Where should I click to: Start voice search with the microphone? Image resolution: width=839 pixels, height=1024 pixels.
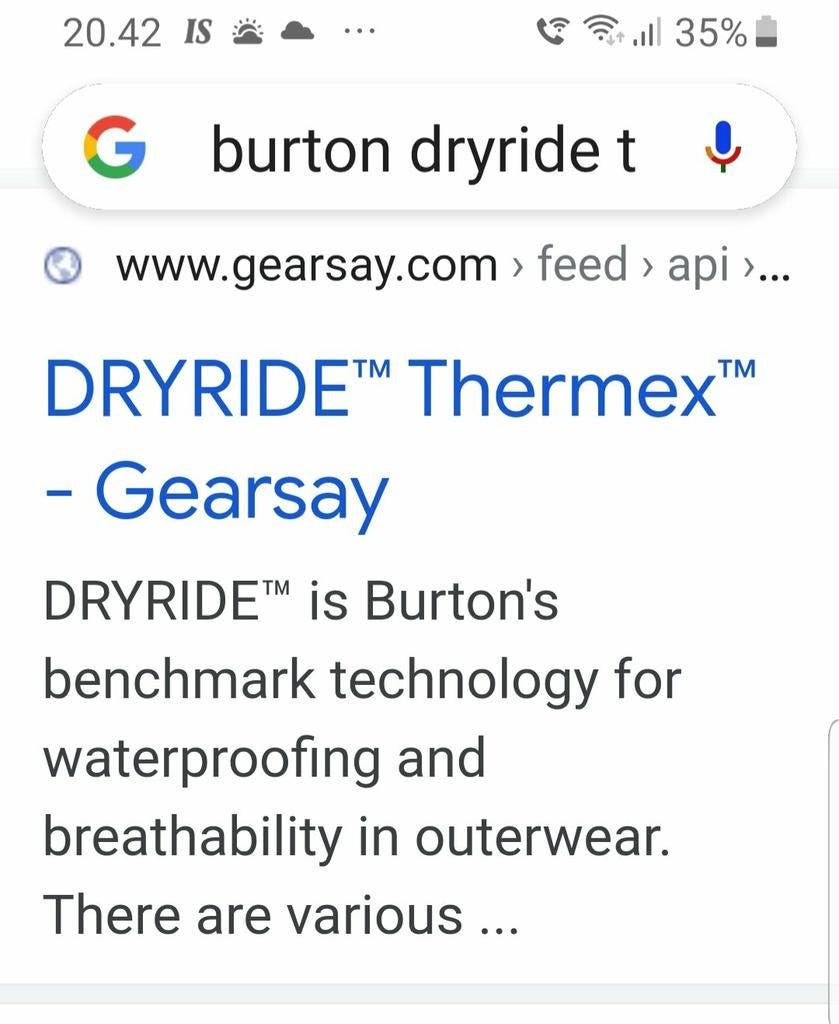724,148
